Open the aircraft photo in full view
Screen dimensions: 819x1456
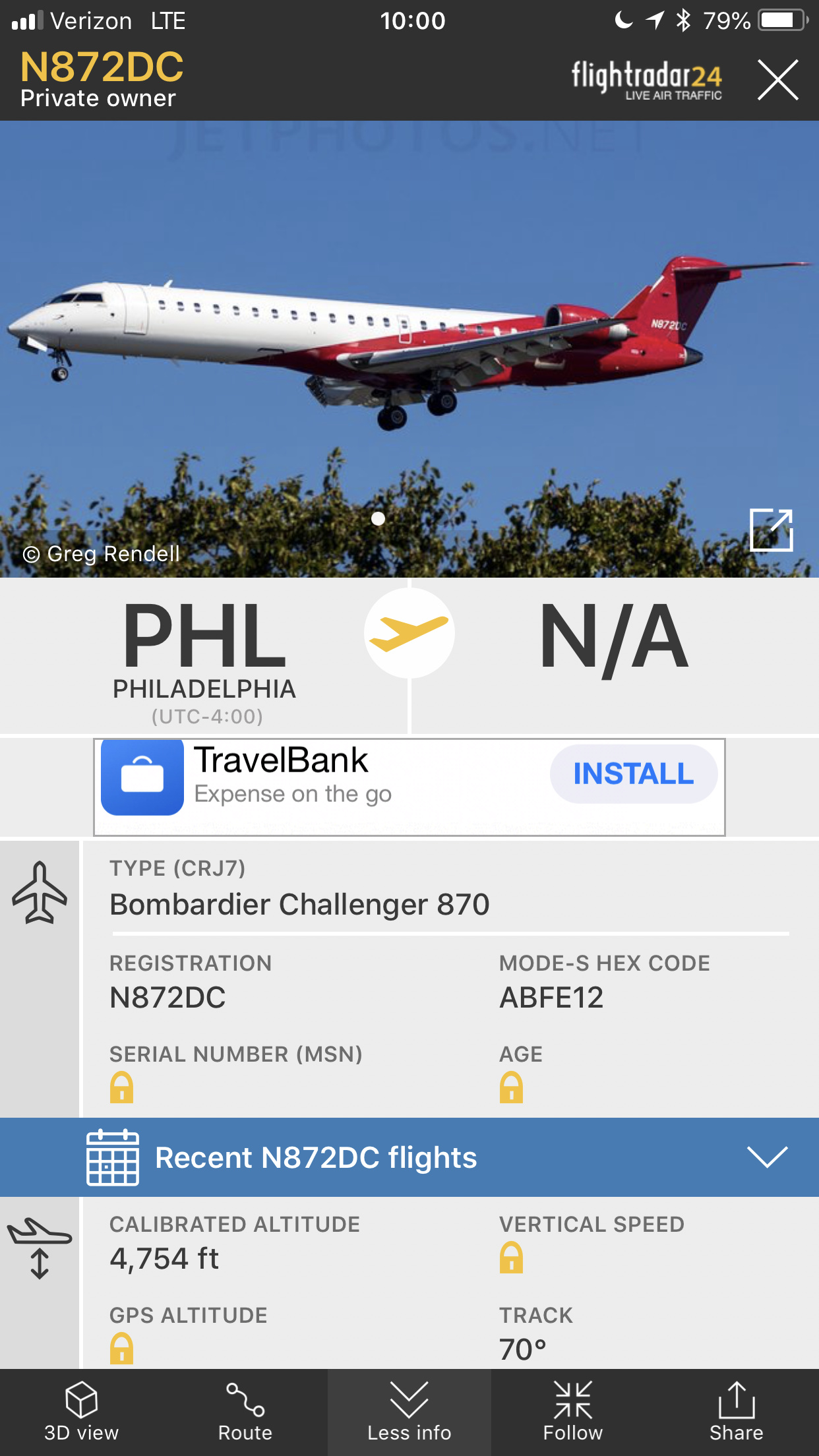(x=771, y=530)
